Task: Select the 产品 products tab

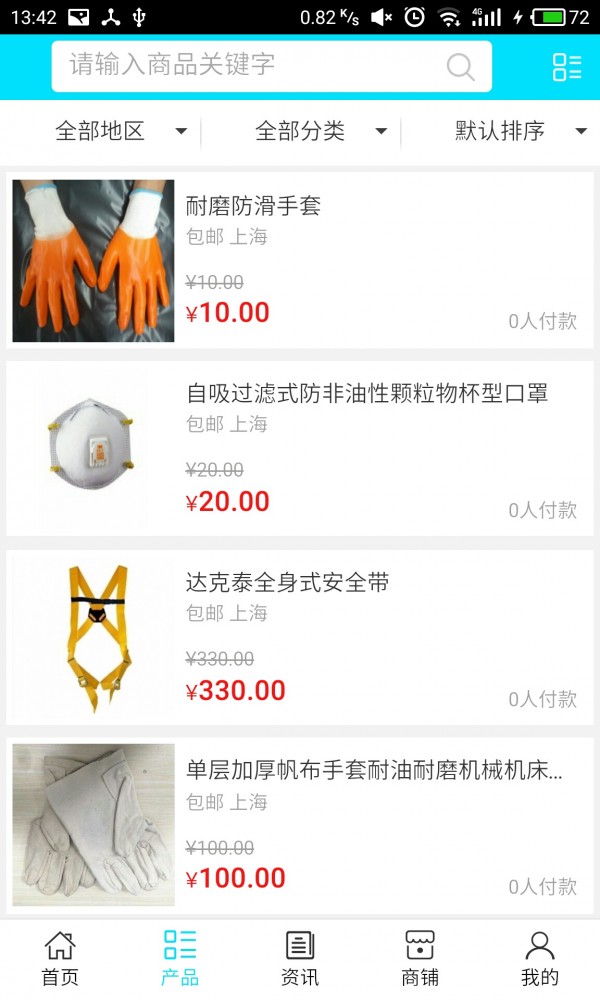Action: point(180,958)
